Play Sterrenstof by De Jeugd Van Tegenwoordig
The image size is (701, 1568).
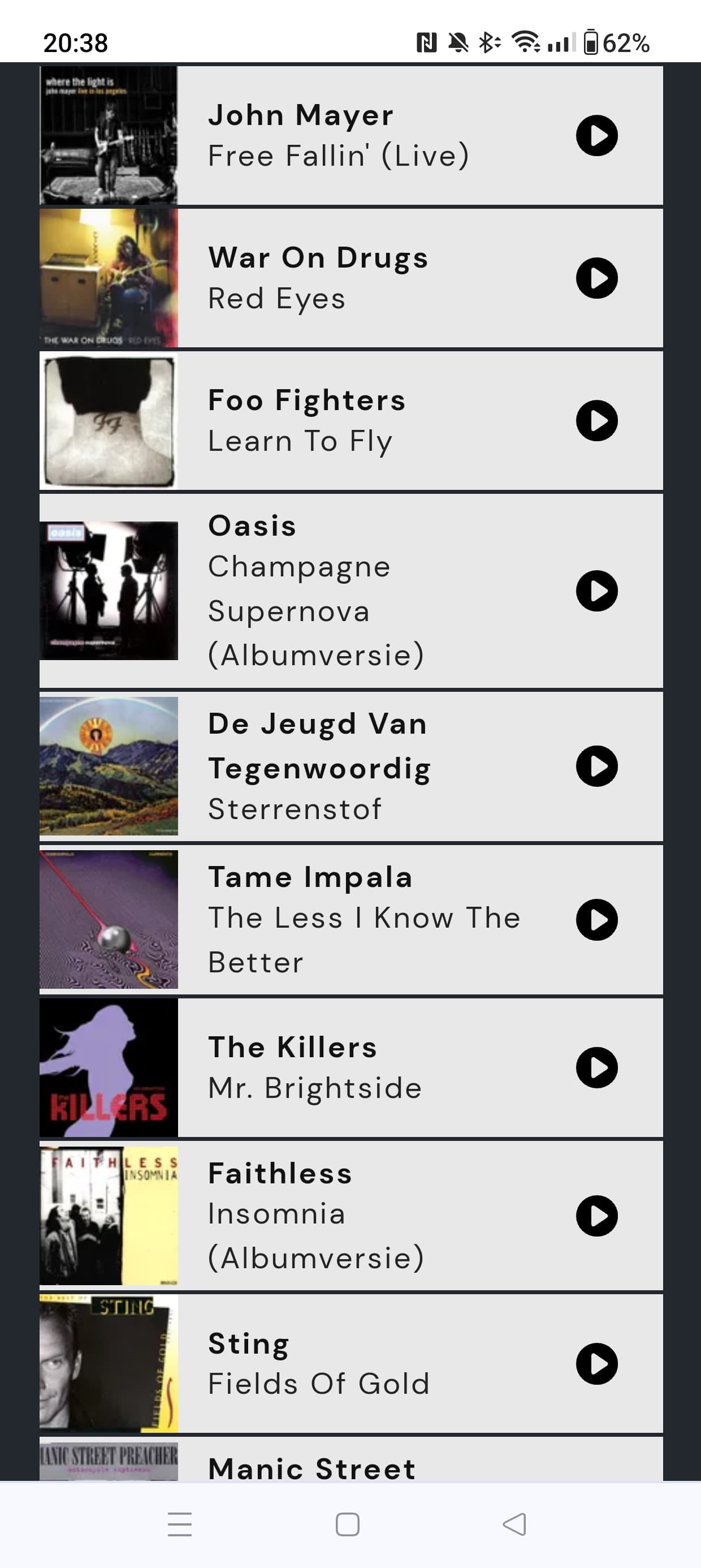coord(597,766)
